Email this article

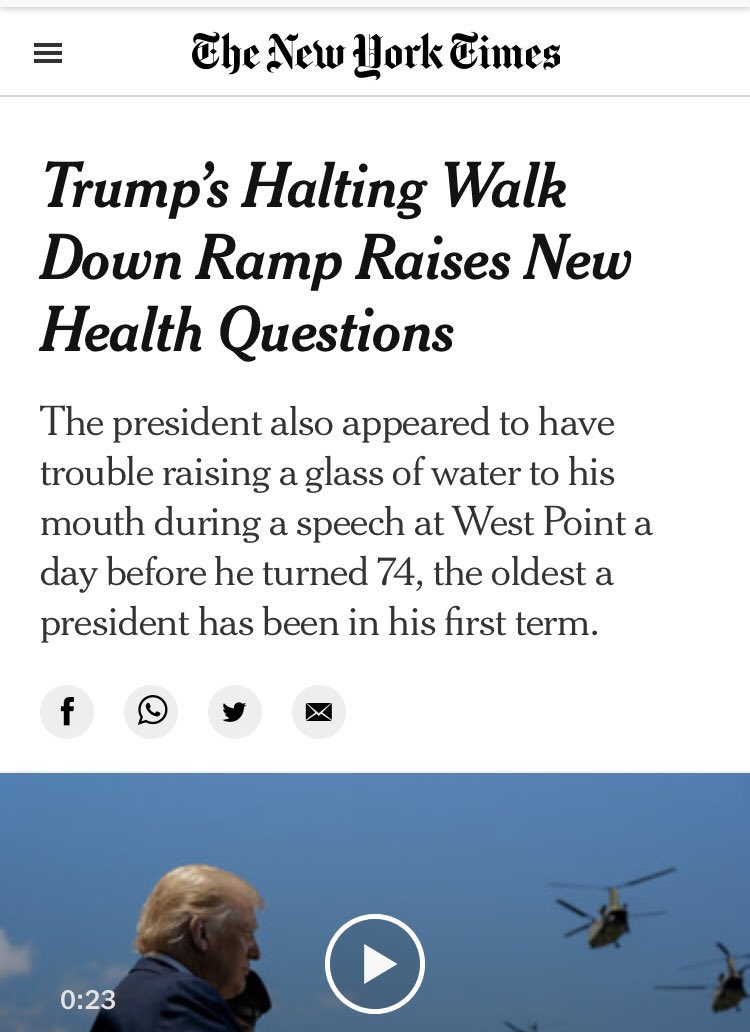coord(319,712)
